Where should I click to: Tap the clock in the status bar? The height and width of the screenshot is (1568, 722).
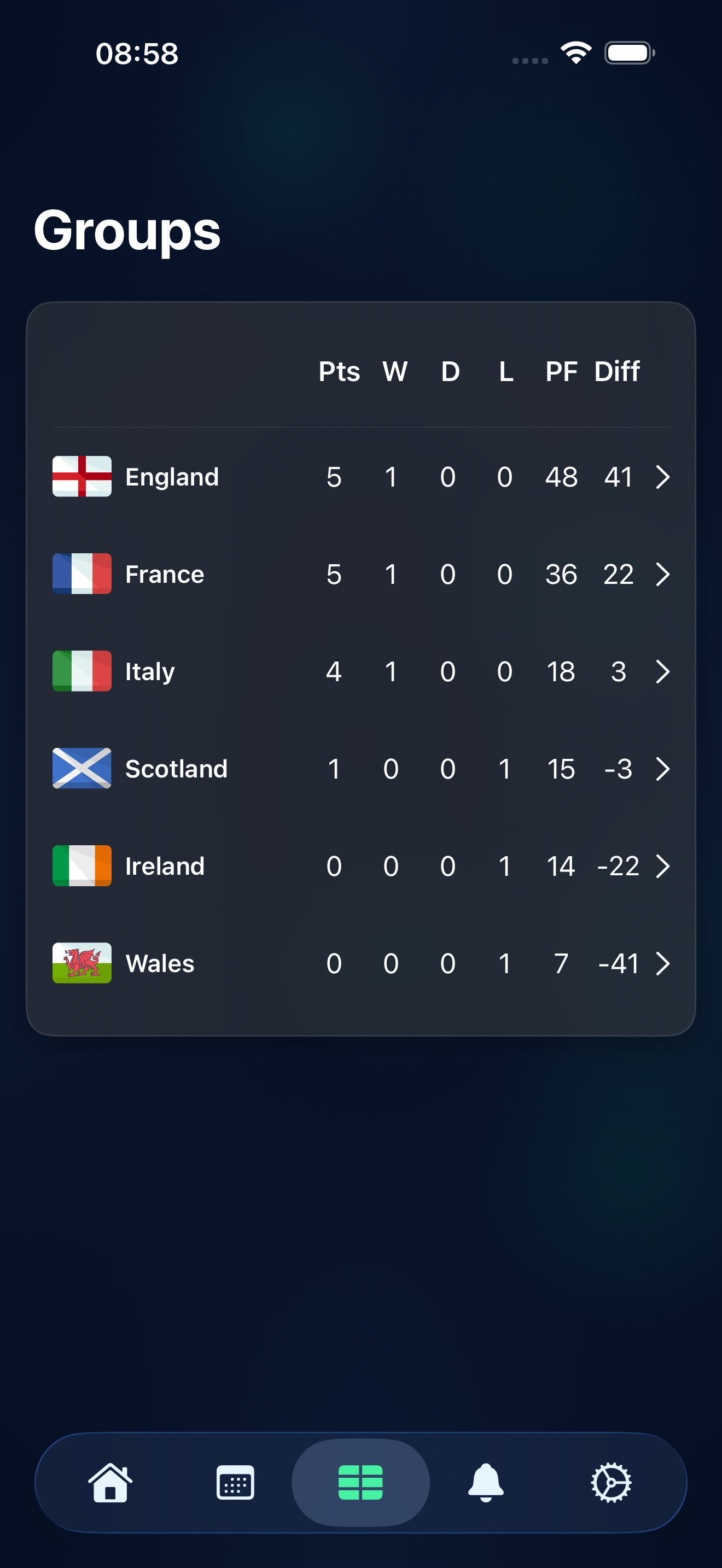137,54
